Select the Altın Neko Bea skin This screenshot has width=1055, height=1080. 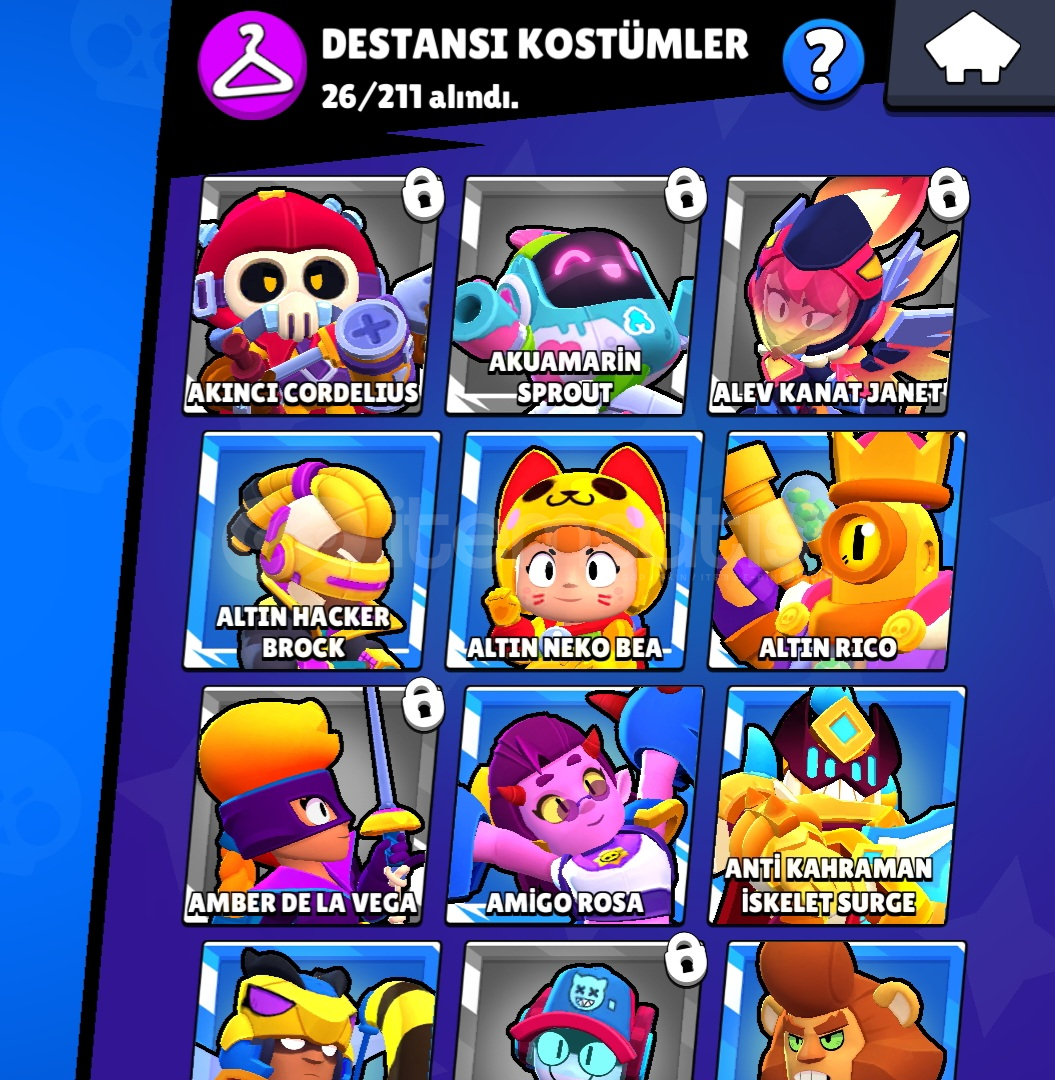573,550
